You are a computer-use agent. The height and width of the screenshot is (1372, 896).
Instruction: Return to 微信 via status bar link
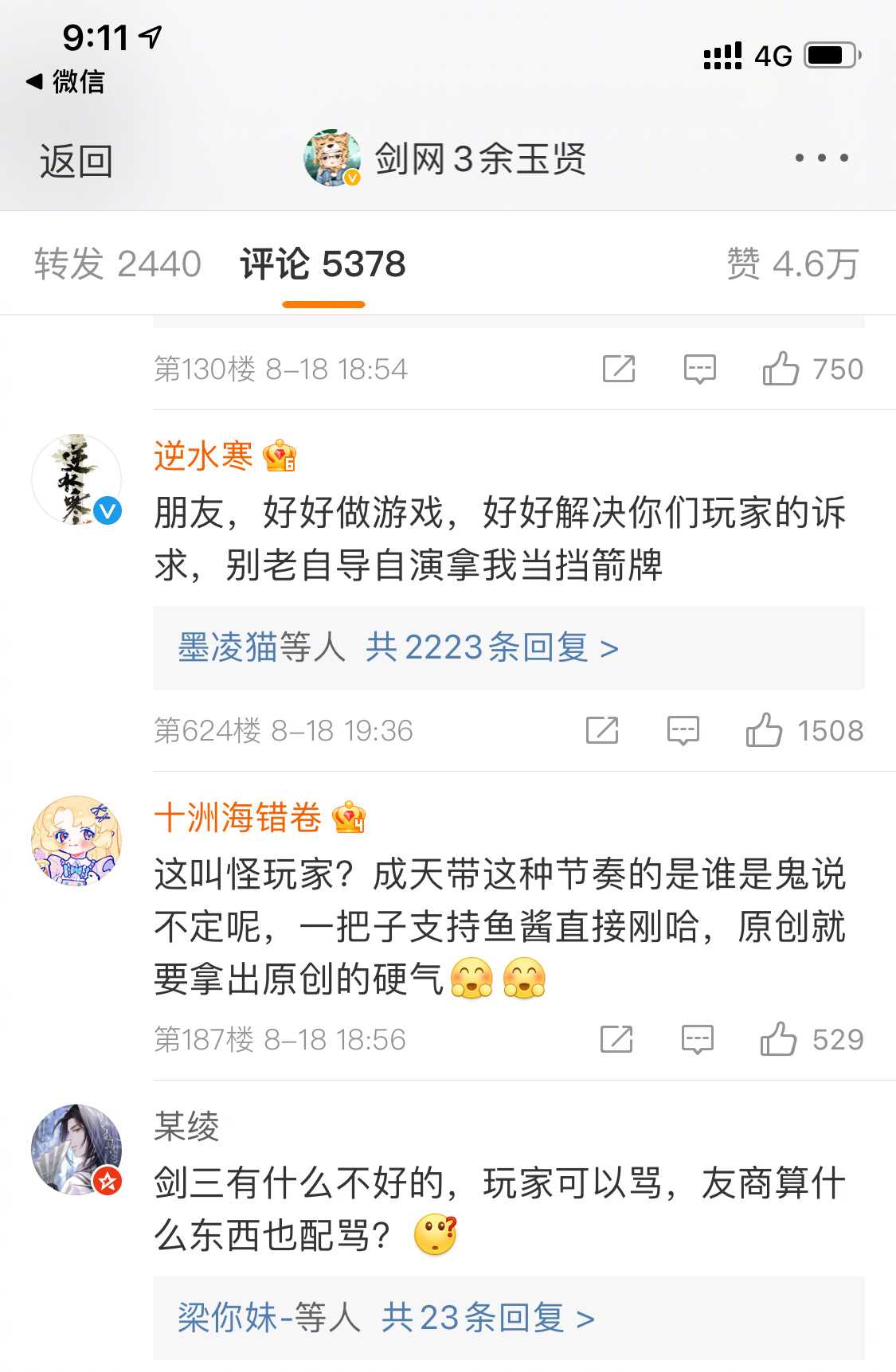[x=67, y=81]
